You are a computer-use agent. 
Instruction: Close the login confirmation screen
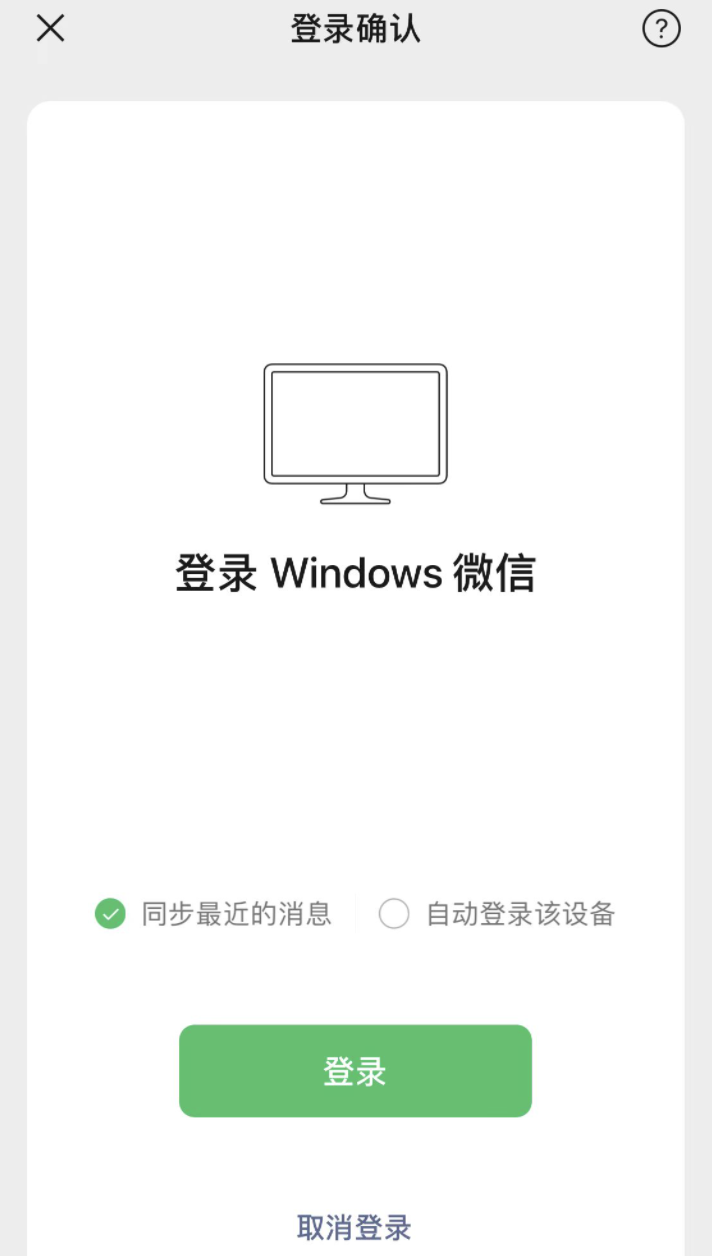click(x=50, y=28)
